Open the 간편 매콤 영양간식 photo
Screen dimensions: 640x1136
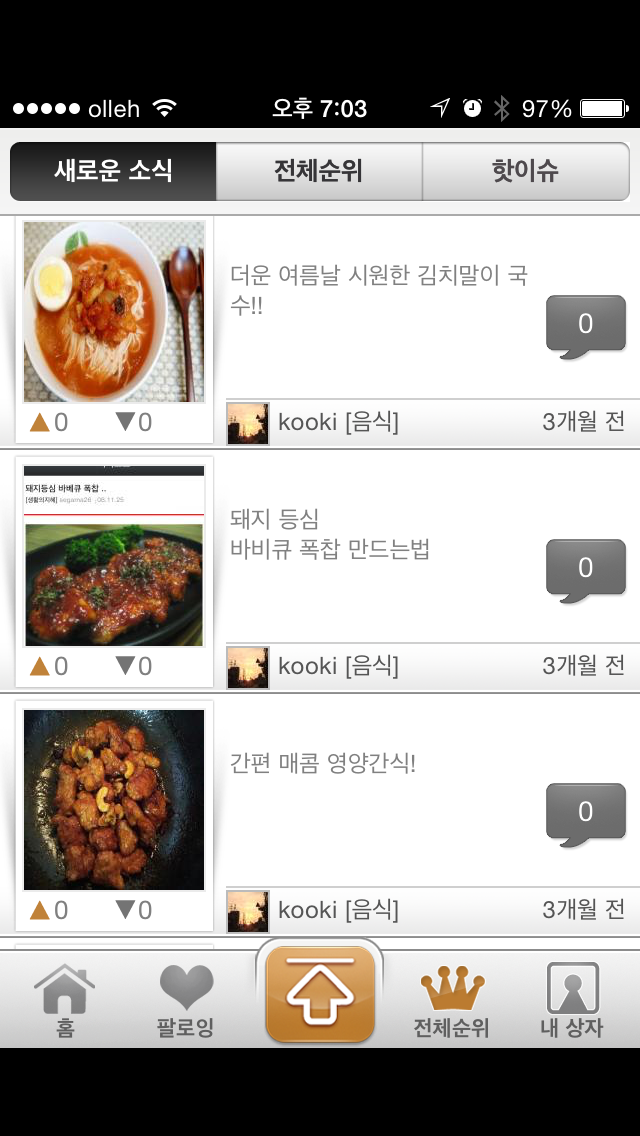pyautogui.click(x=114, y=800)
